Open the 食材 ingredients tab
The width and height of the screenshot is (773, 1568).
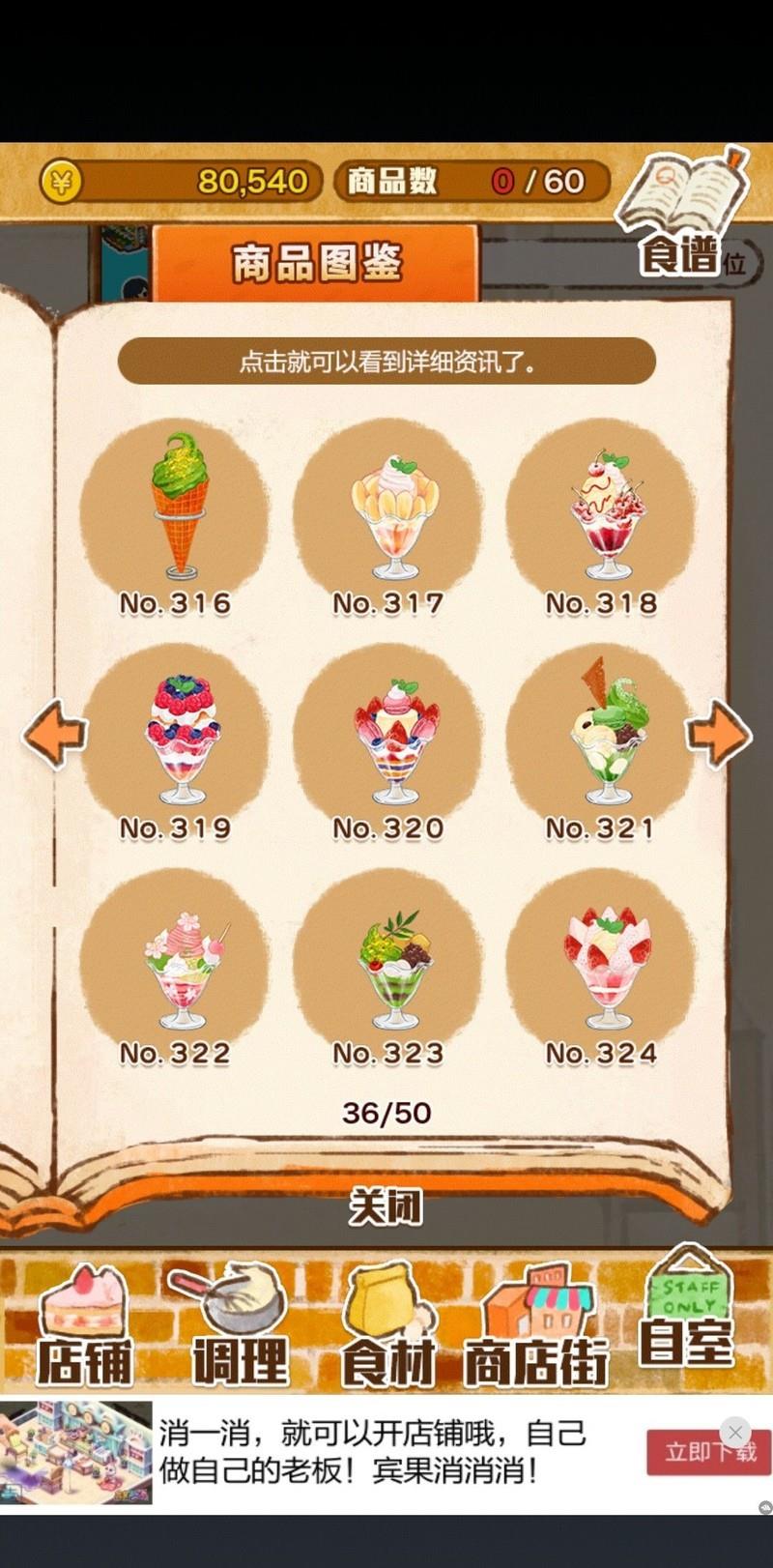(388, 1326)
